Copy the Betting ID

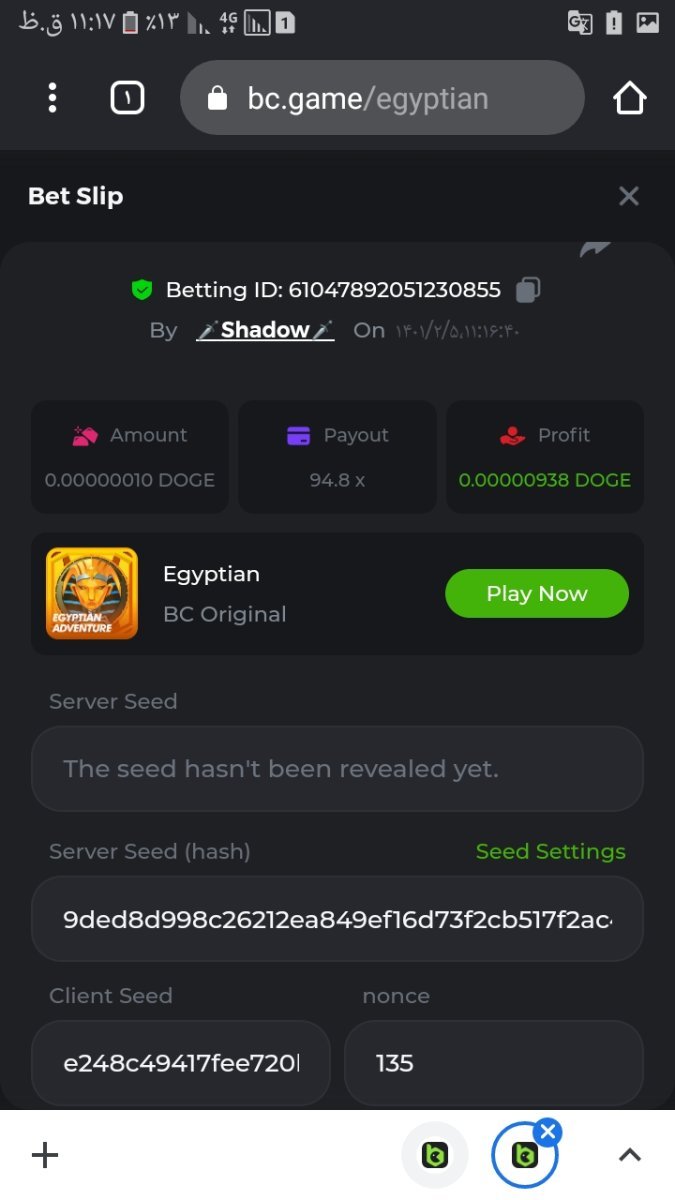(x=528, y=290)
